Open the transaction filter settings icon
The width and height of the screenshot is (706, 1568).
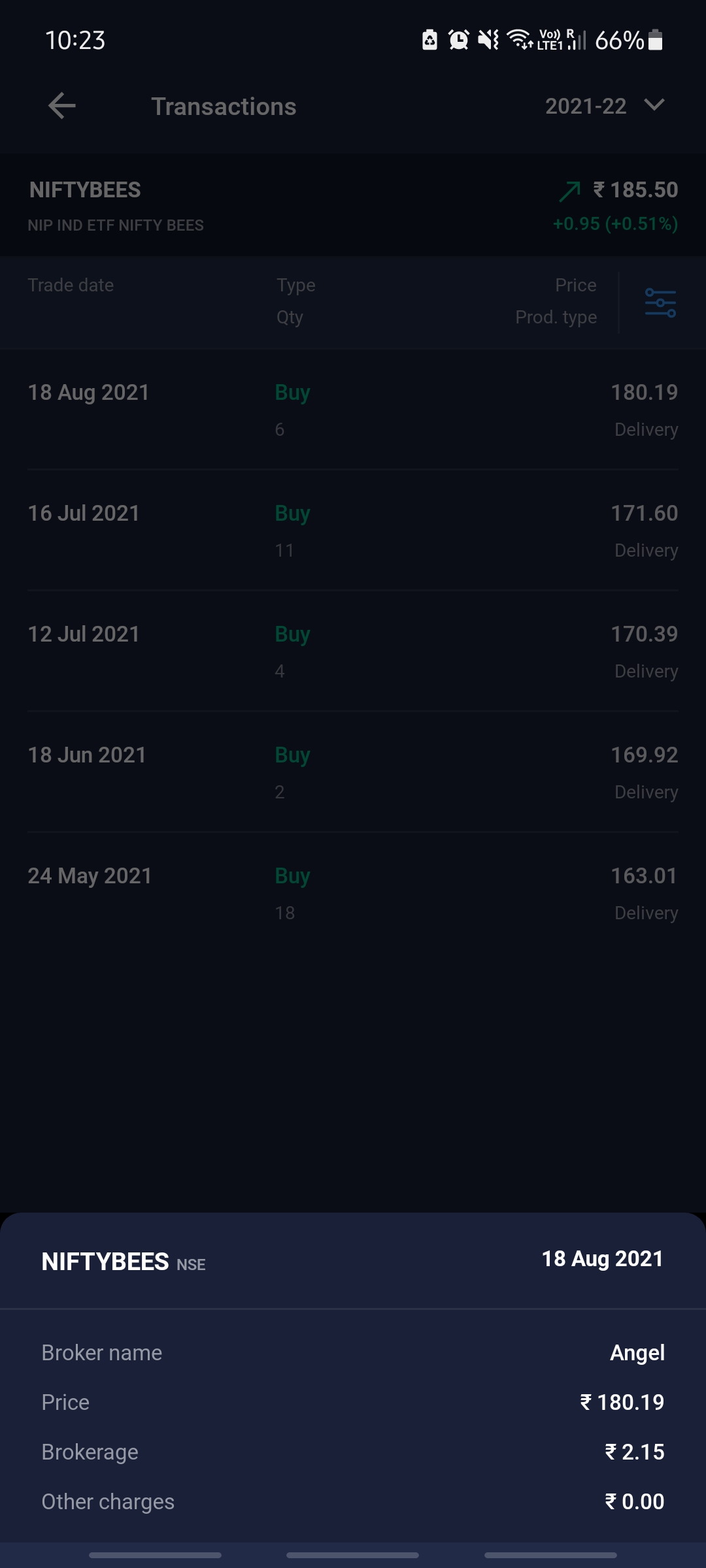[x=660, y=302]
